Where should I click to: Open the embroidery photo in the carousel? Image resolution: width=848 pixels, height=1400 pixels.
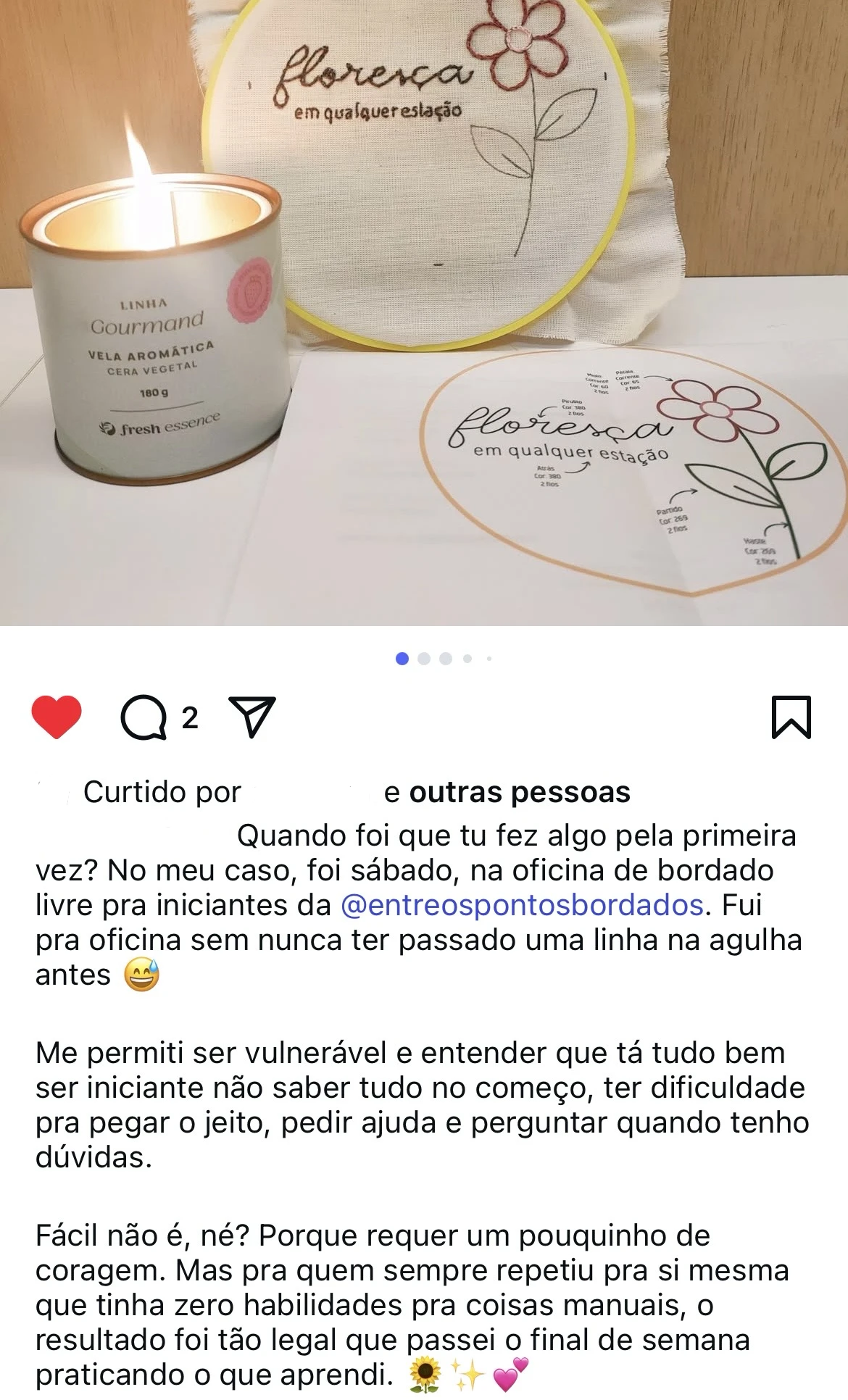tap(424, 312)
